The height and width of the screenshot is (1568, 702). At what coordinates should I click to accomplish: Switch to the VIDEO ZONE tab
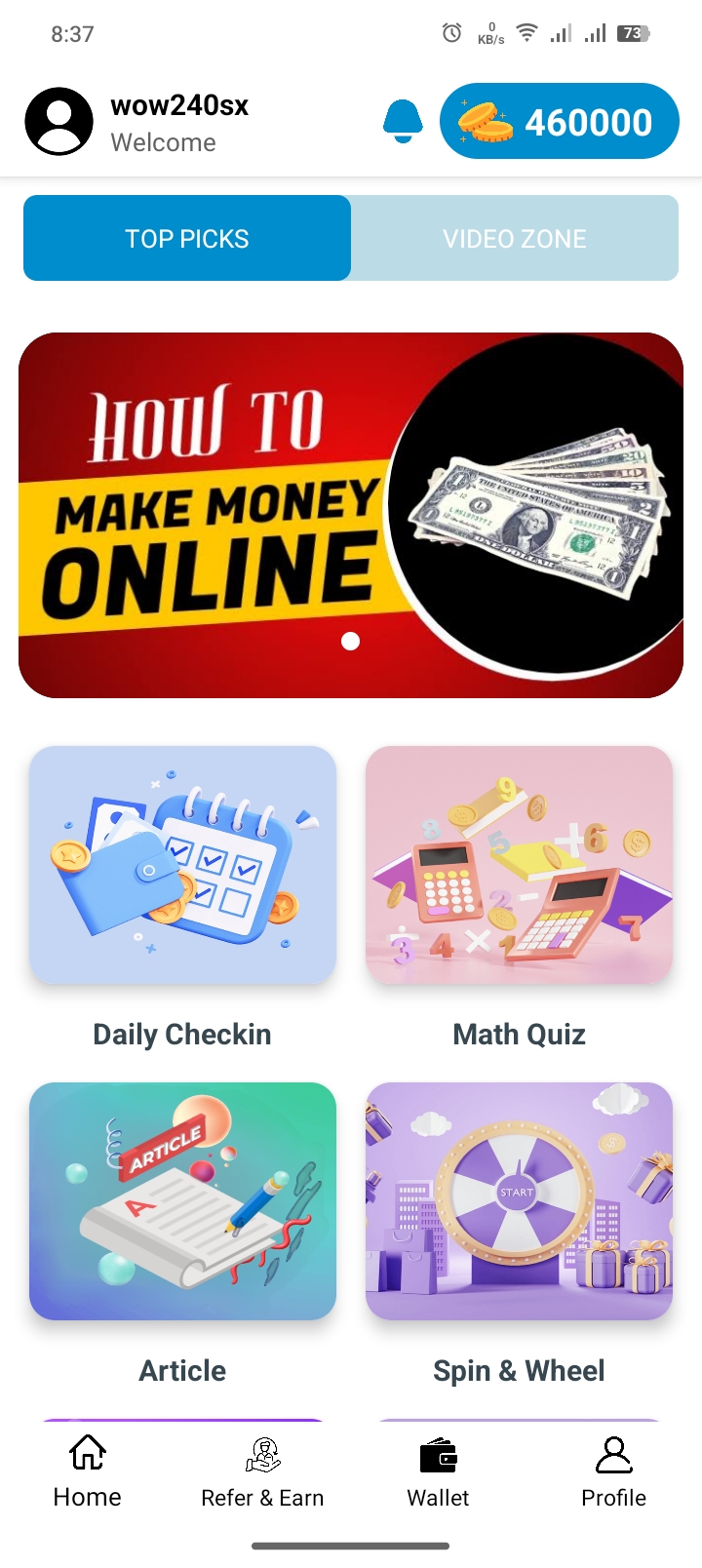[x=515, y=238]
